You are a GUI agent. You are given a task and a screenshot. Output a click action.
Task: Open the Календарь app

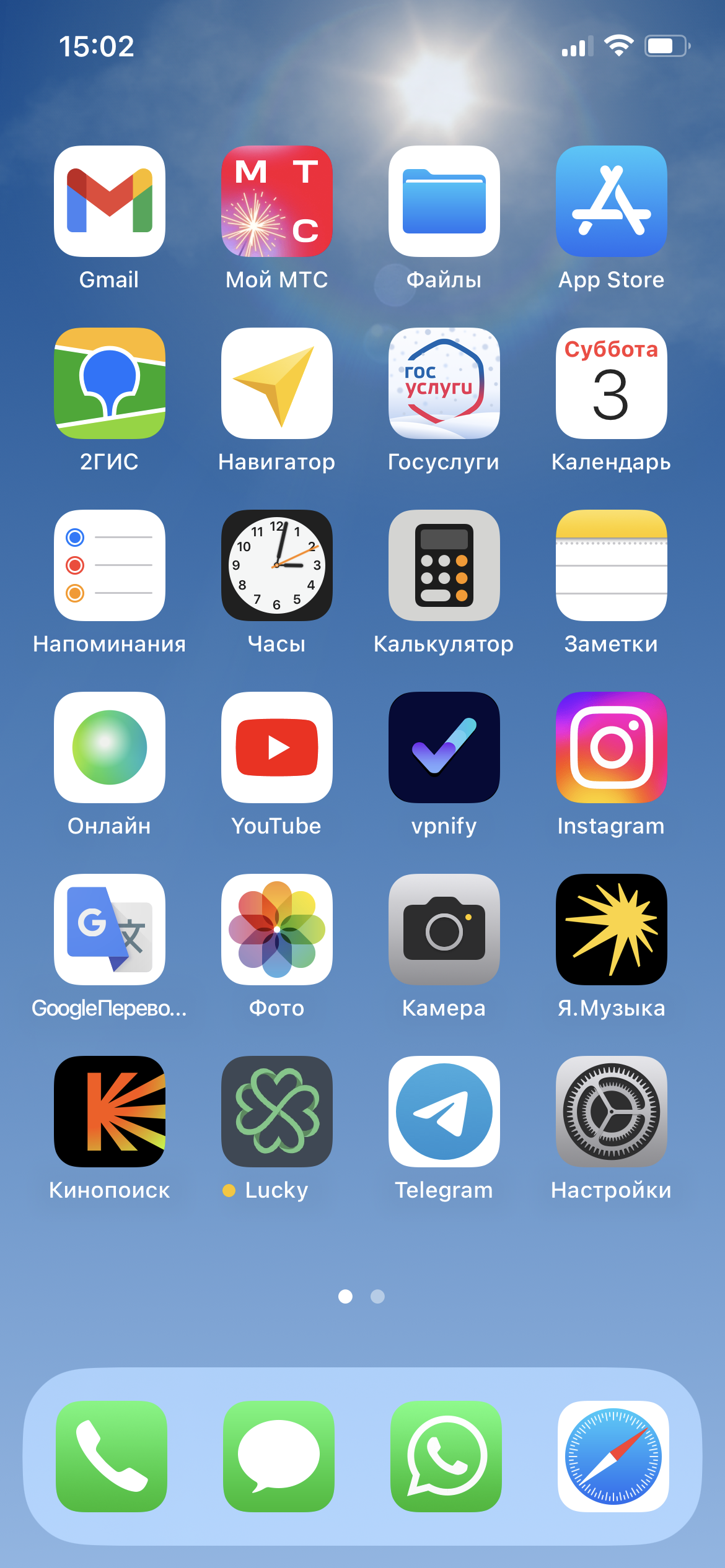[612, 383]
